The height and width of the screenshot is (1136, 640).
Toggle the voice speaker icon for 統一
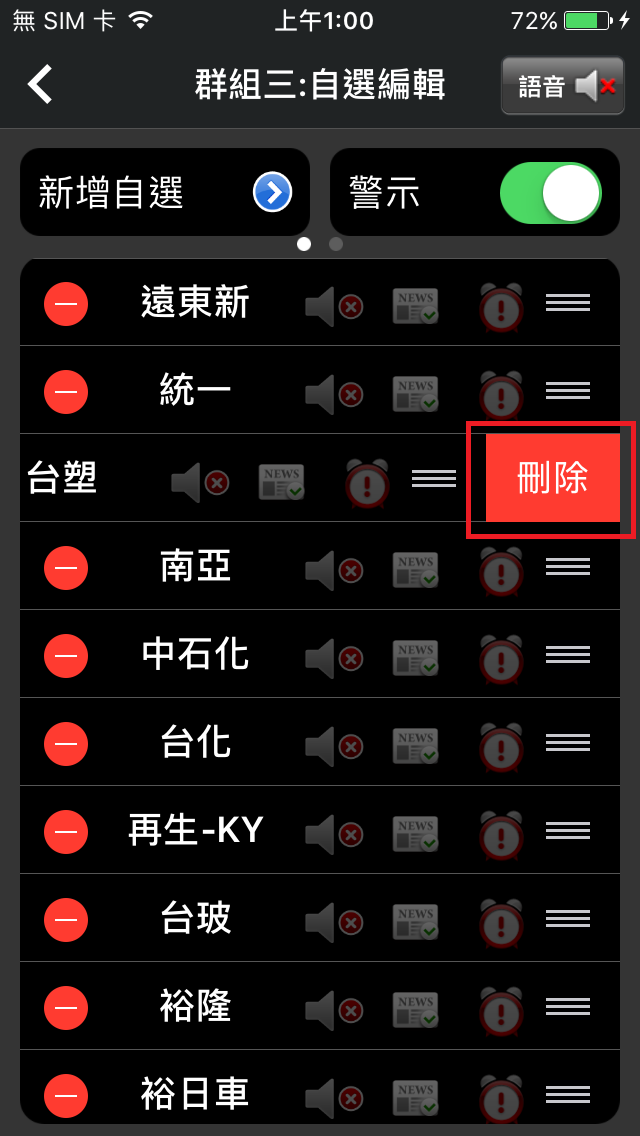(x=334, y=394)
